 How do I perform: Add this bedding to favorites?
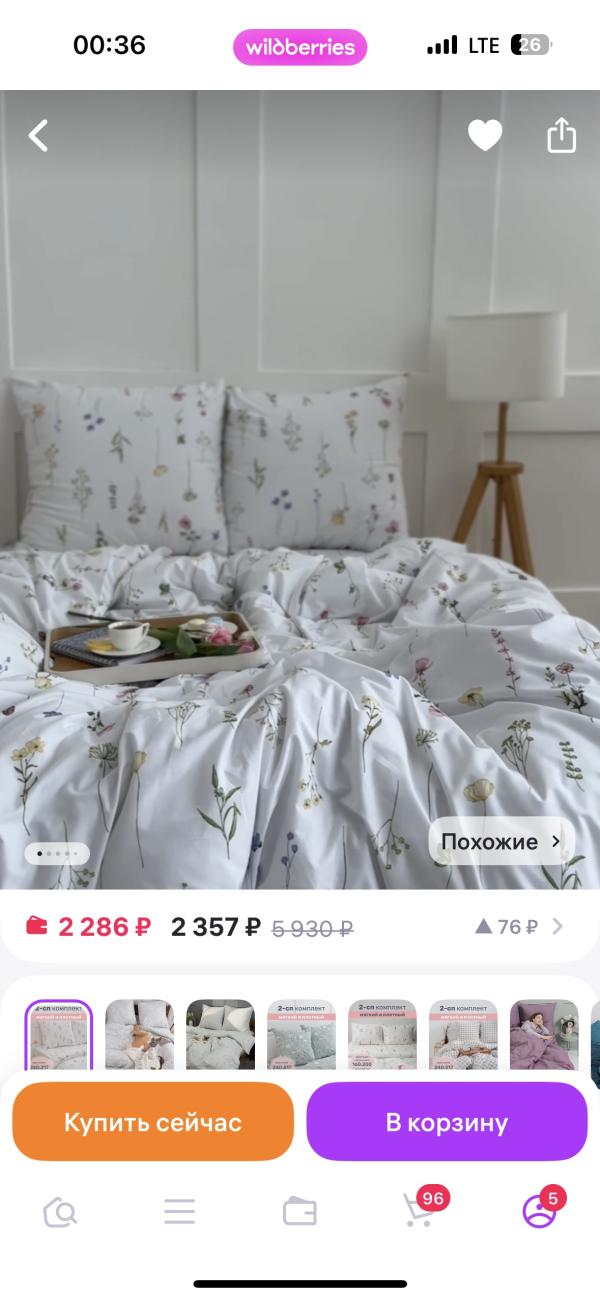coord(485,136)
